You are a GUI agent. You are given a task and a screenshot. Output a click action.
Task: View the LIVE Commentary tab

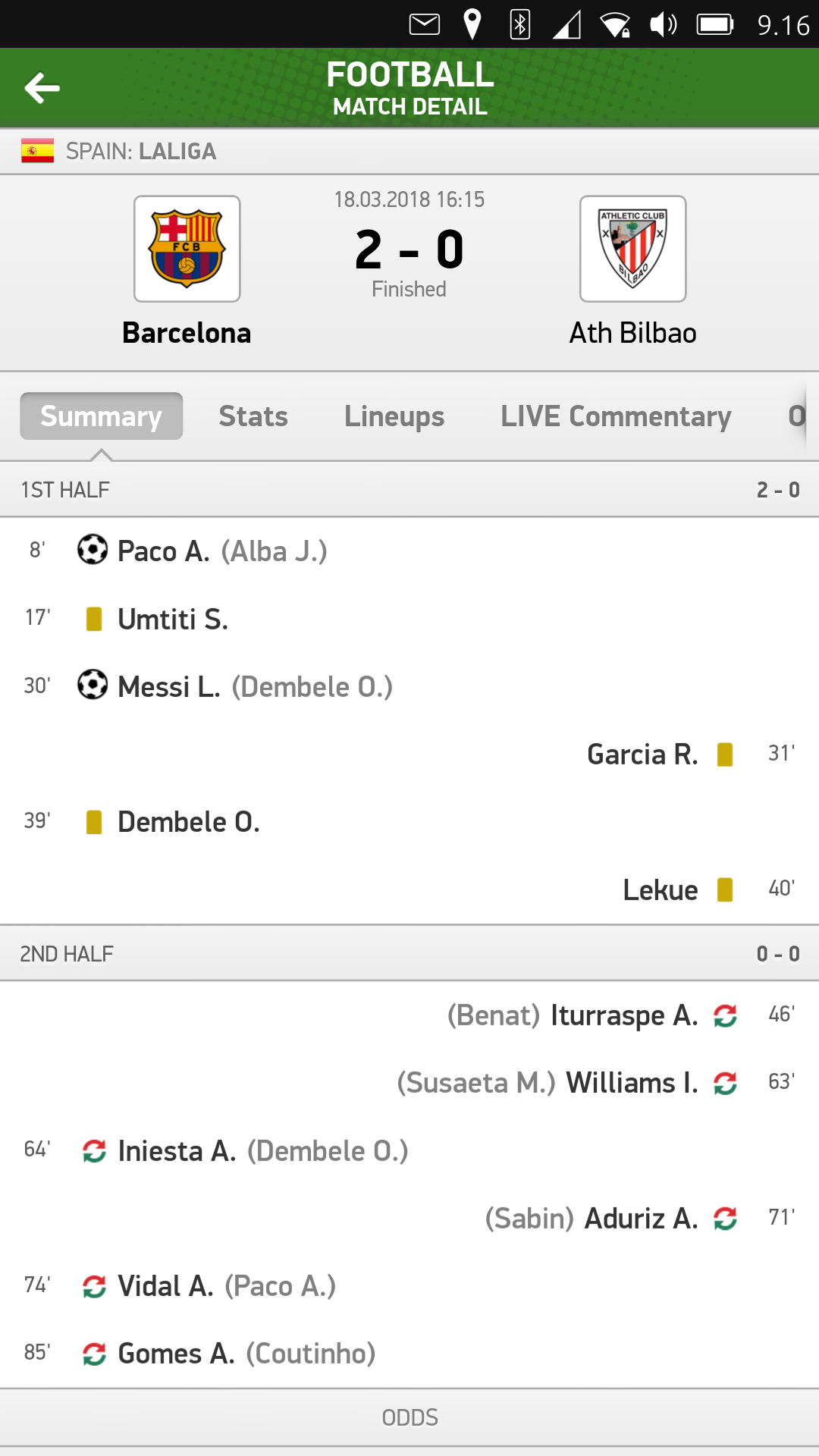[616, 416]
